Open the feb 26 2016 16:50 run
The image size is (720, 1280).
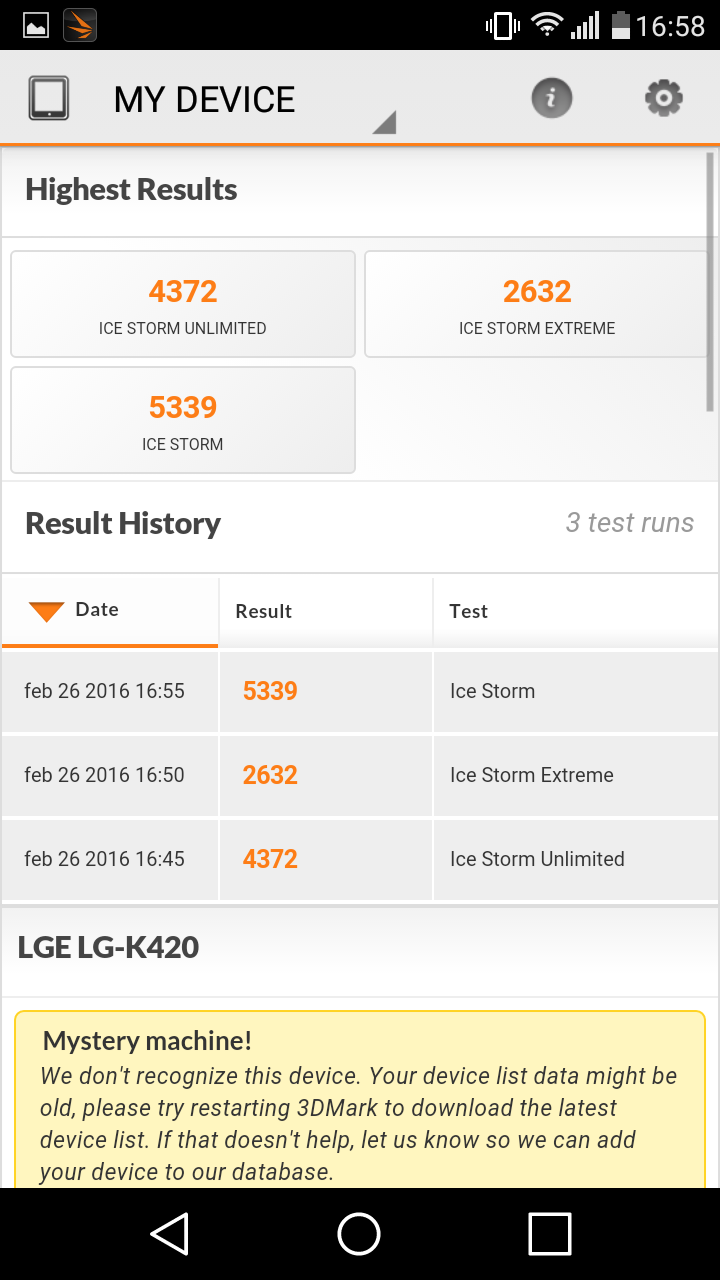click(x=360, y=775)
